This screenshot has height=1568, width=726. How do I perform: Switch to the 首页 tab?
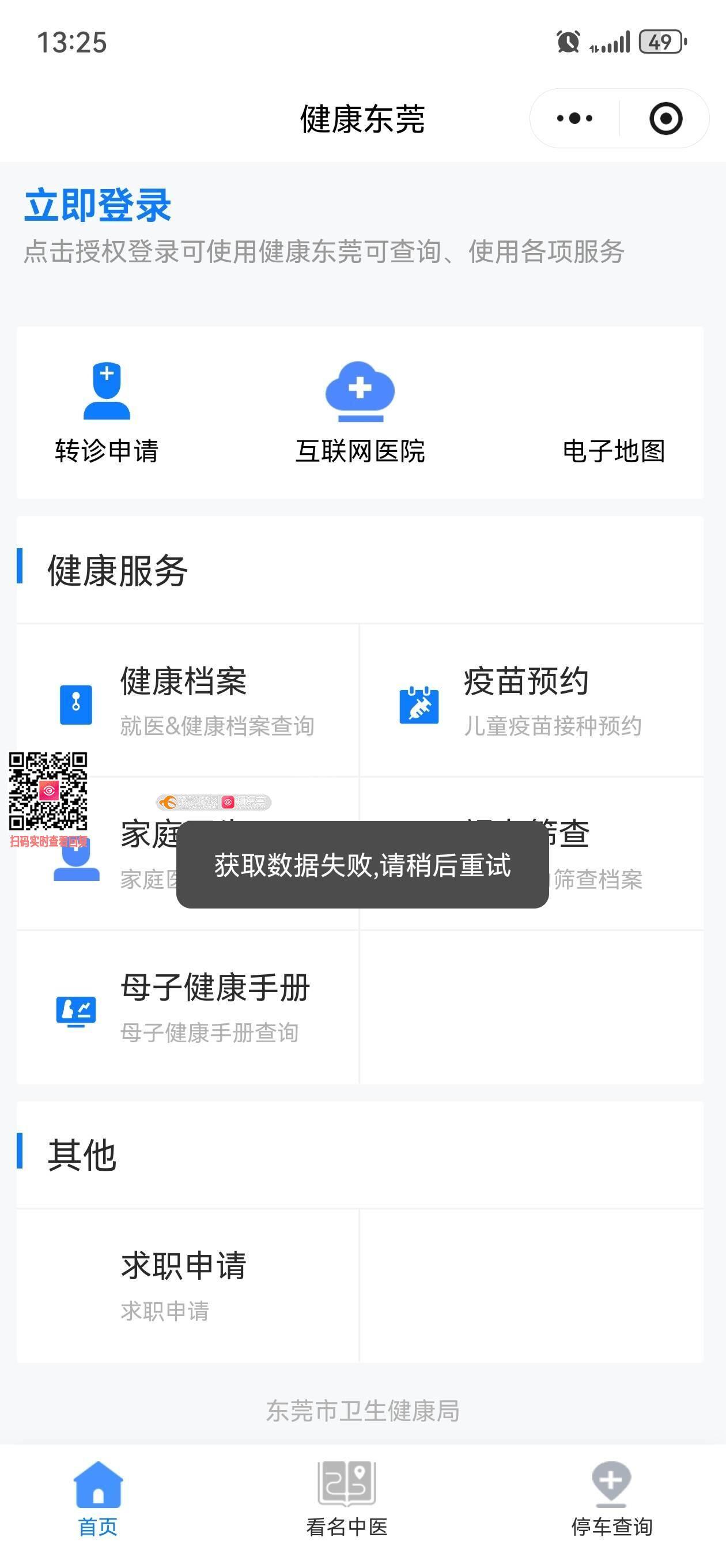[x=97, y=1499]
